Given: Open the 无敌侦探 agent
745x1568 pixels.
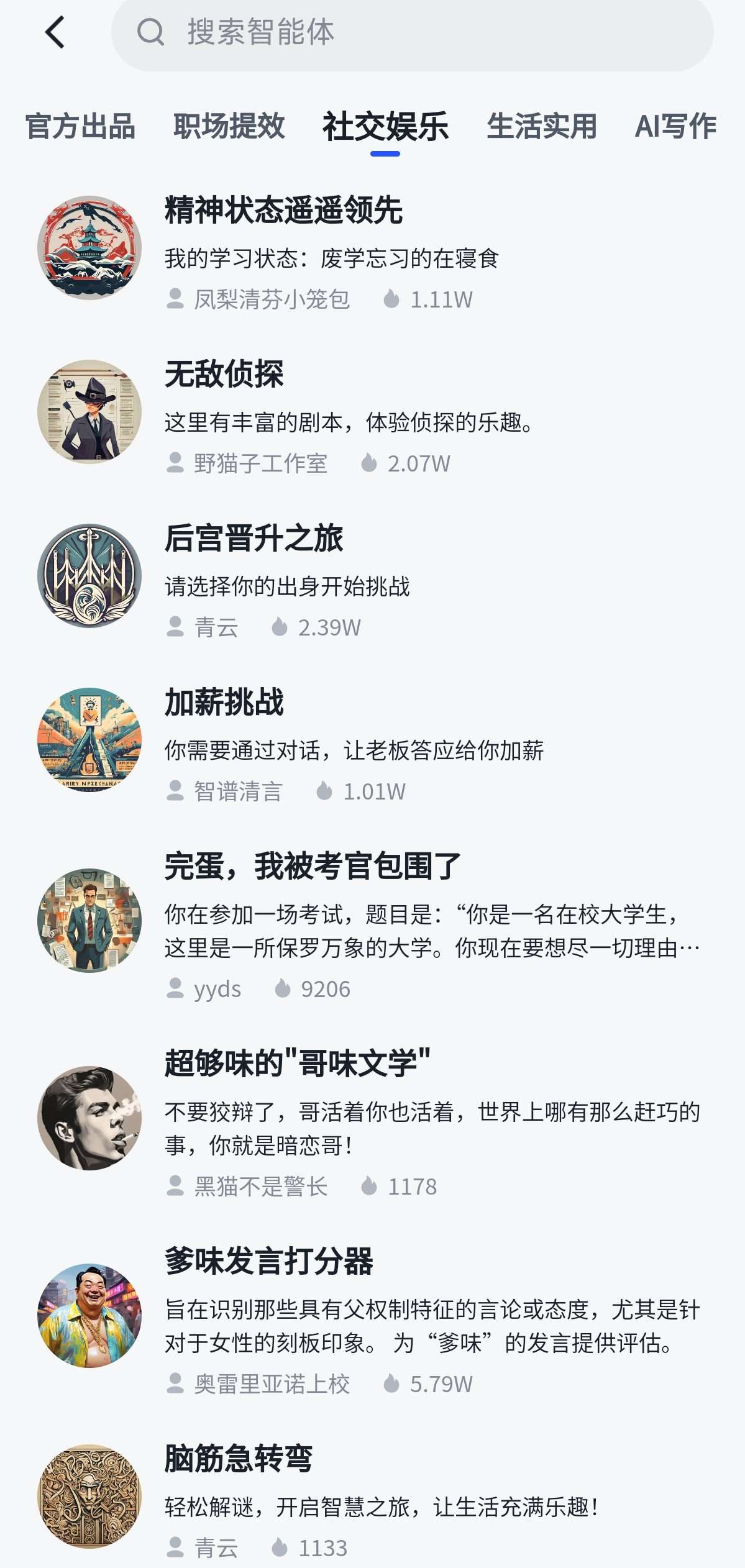Looking at the screenshot, I should pos(224,374).
